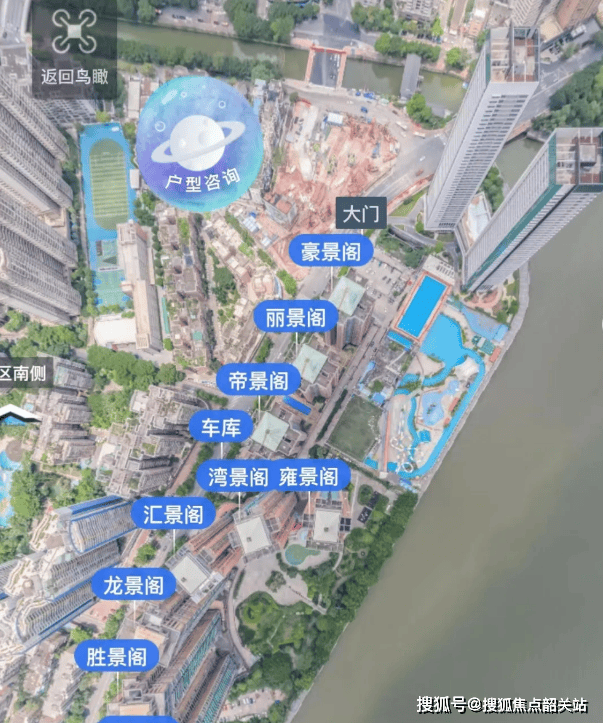Tap the 车库 garage hotspot
This screenshot has height=723, width=603.
(221, 428)
